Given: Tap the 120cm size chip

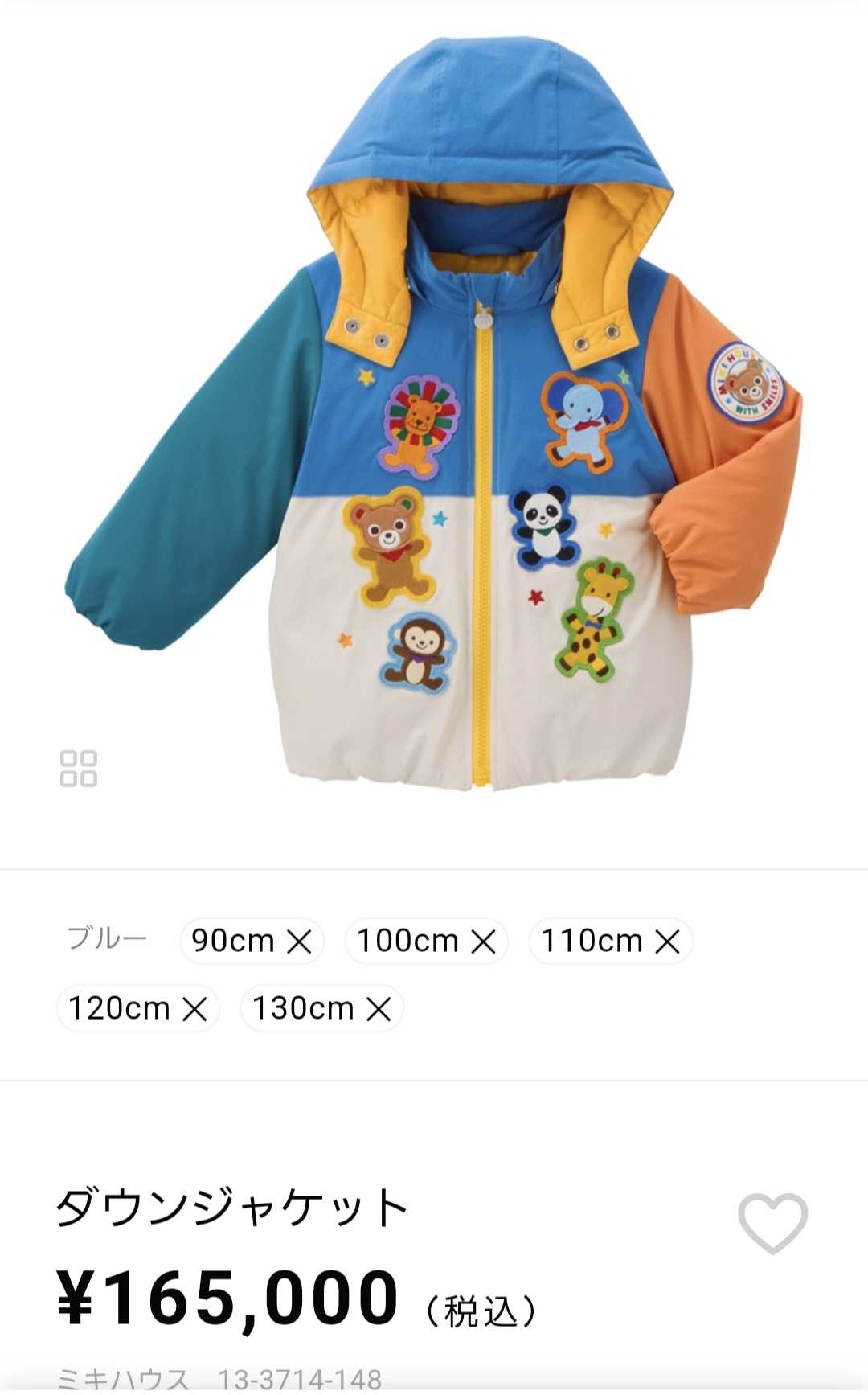Looking at the screenshot, I should point(137,1008).
